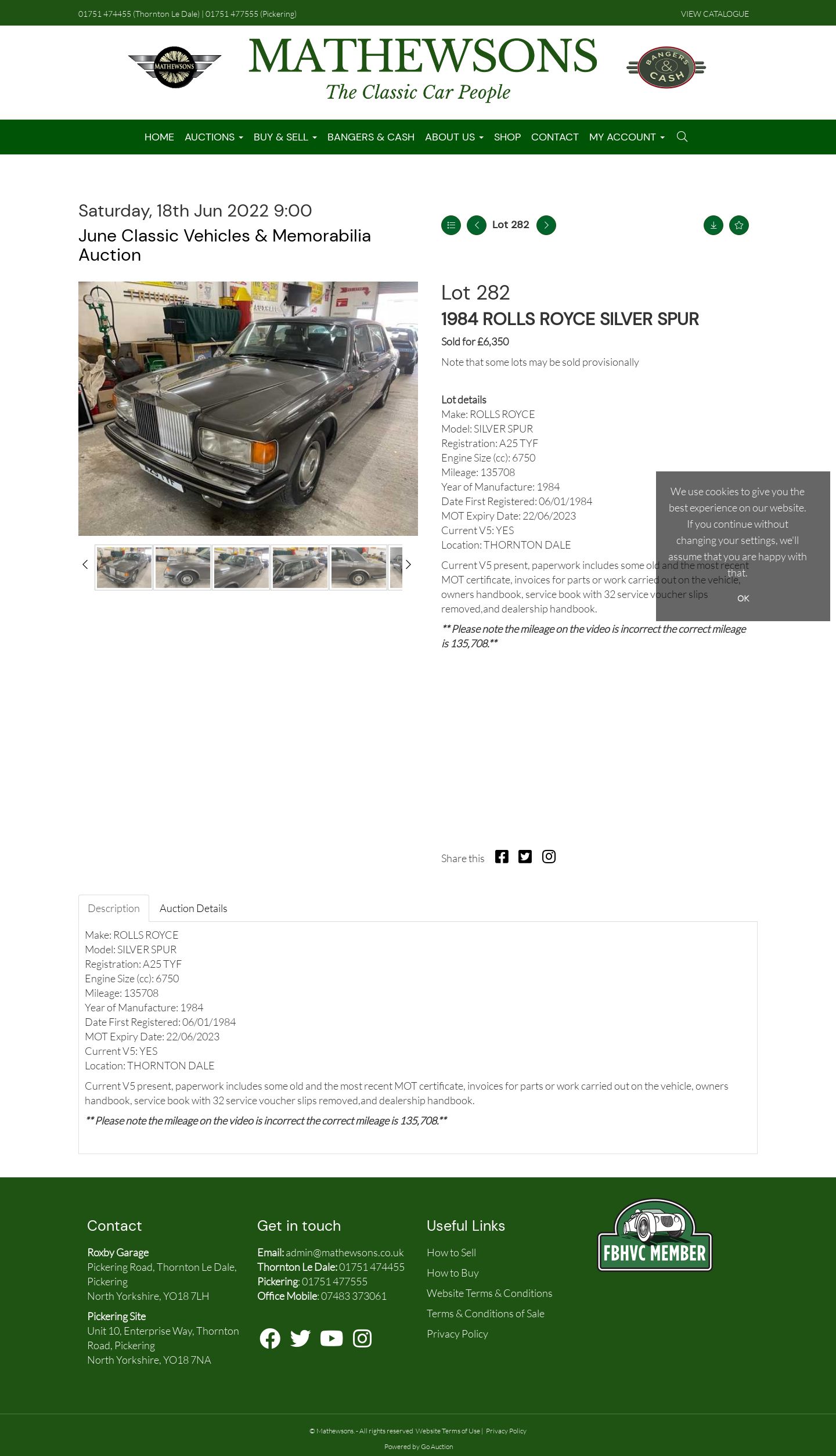Open View Catalogue link
Screen dimensions: 836x1456
pyautogui.click(x=715, y=14)
